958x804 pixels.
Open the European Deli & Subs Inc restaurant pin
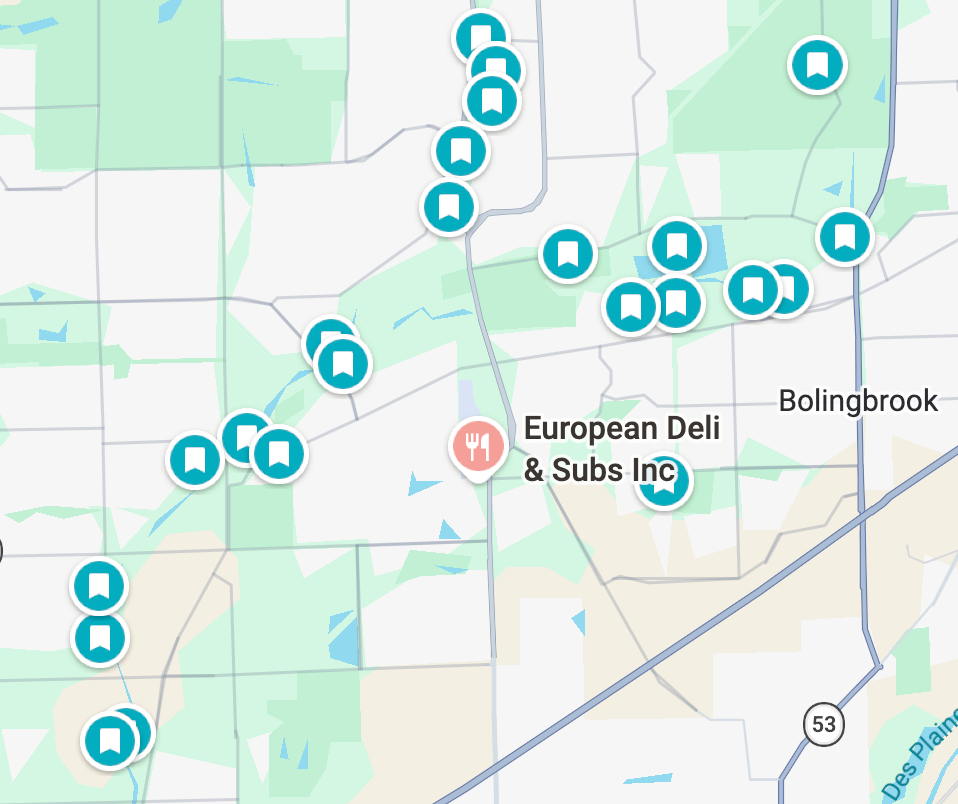click(x=478, y=446)
